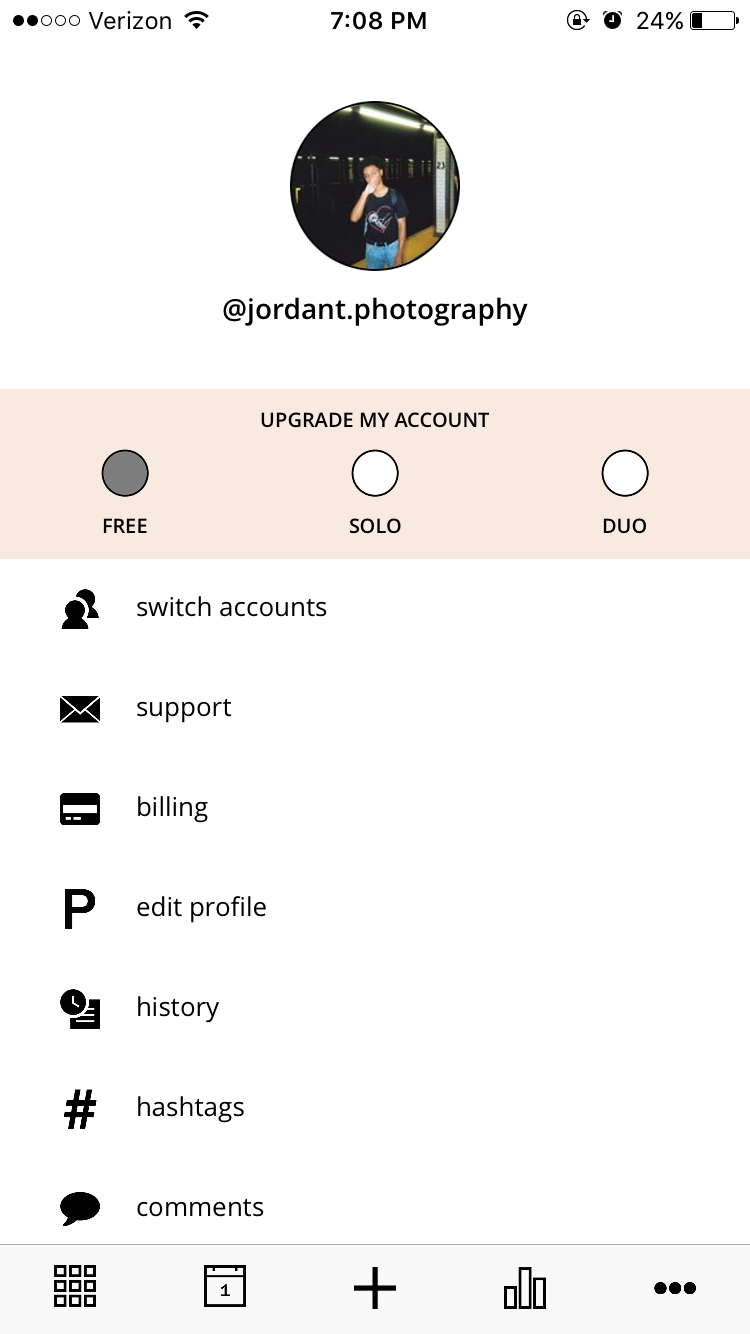This screenshot has width=750, height=1334.
Task: Open edit profile
Action: coord(201,908)
